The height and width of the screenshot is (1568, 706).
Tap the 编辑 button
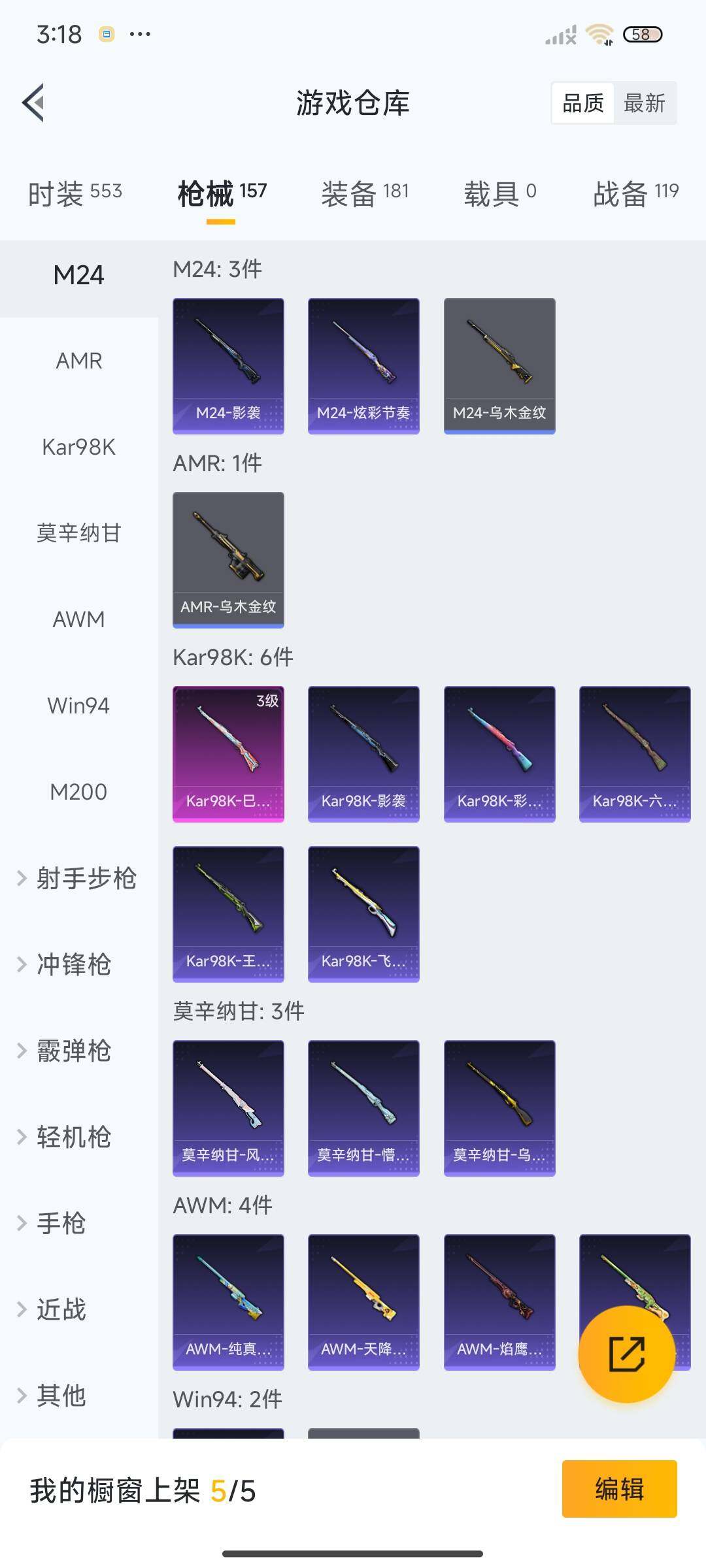(619, 1489)
